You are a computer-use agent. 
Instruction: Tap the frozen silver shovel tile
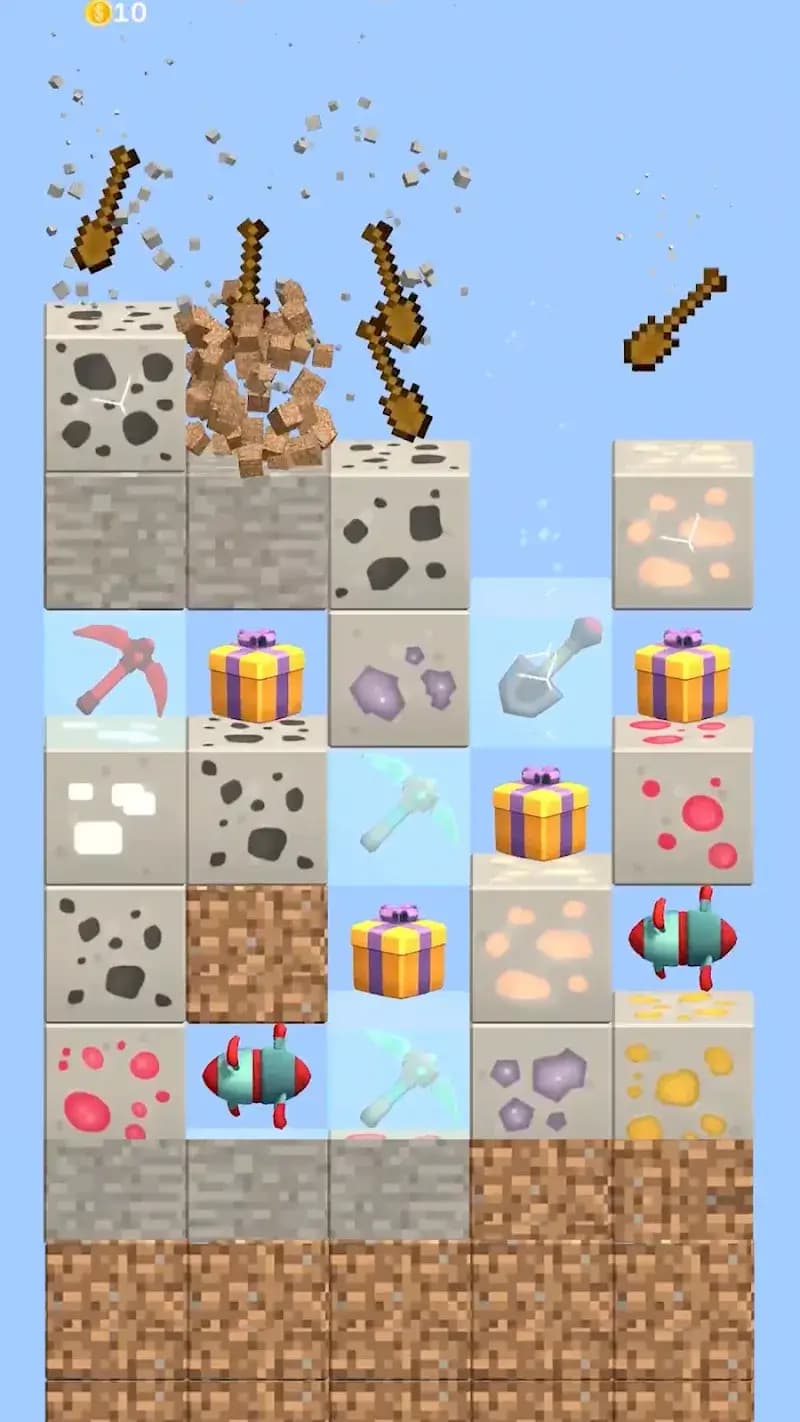point(541,666)
